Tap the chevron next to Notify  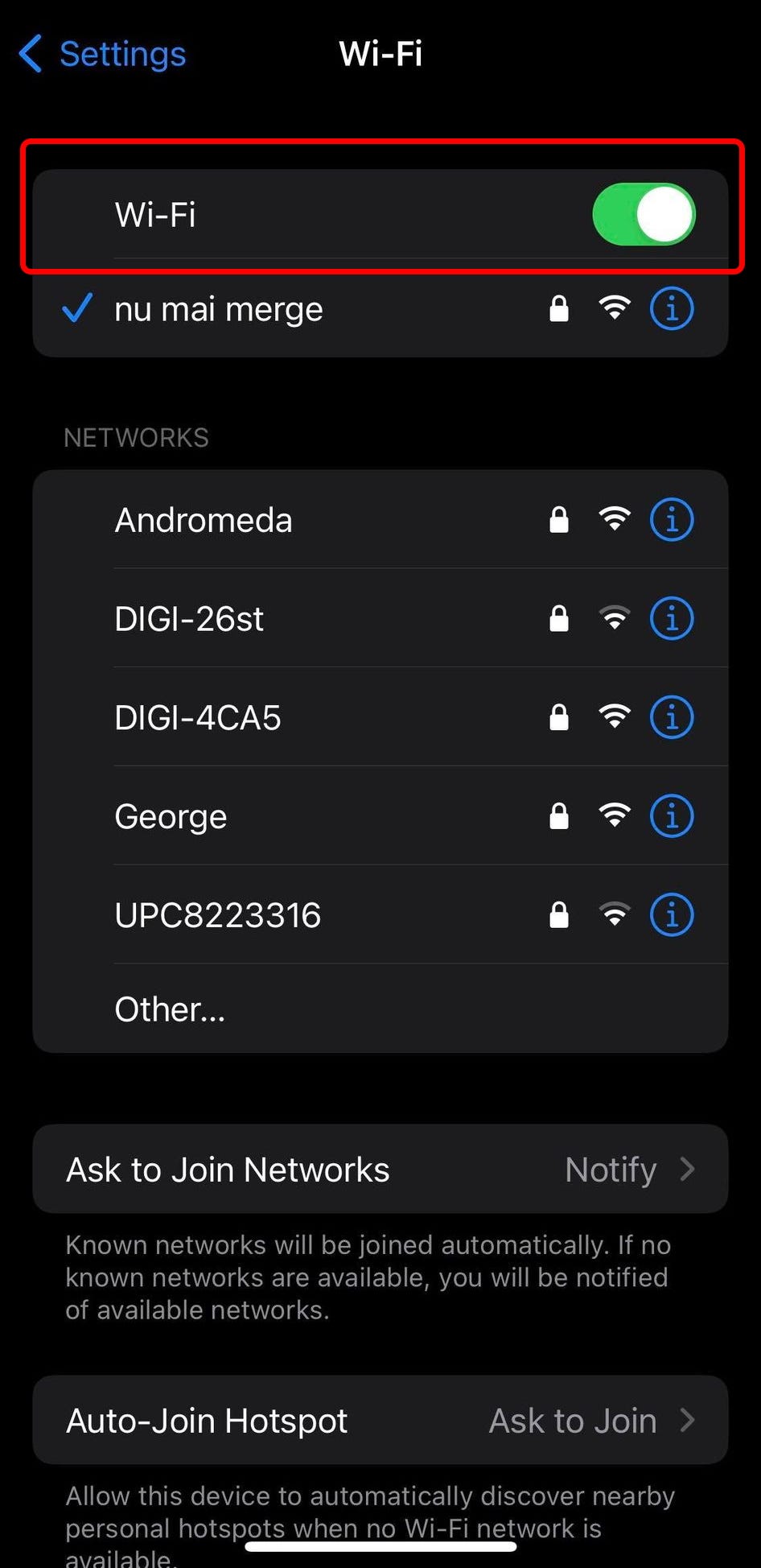[x=688, y=1169]
